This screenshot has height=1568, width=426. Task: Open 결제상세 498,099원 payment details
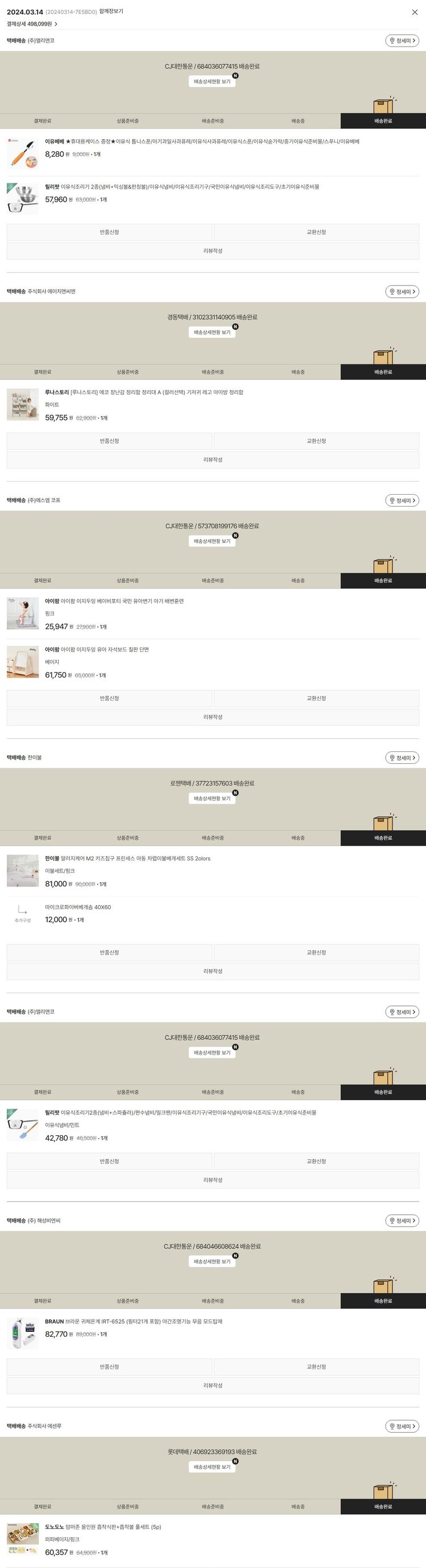point(32,24)
